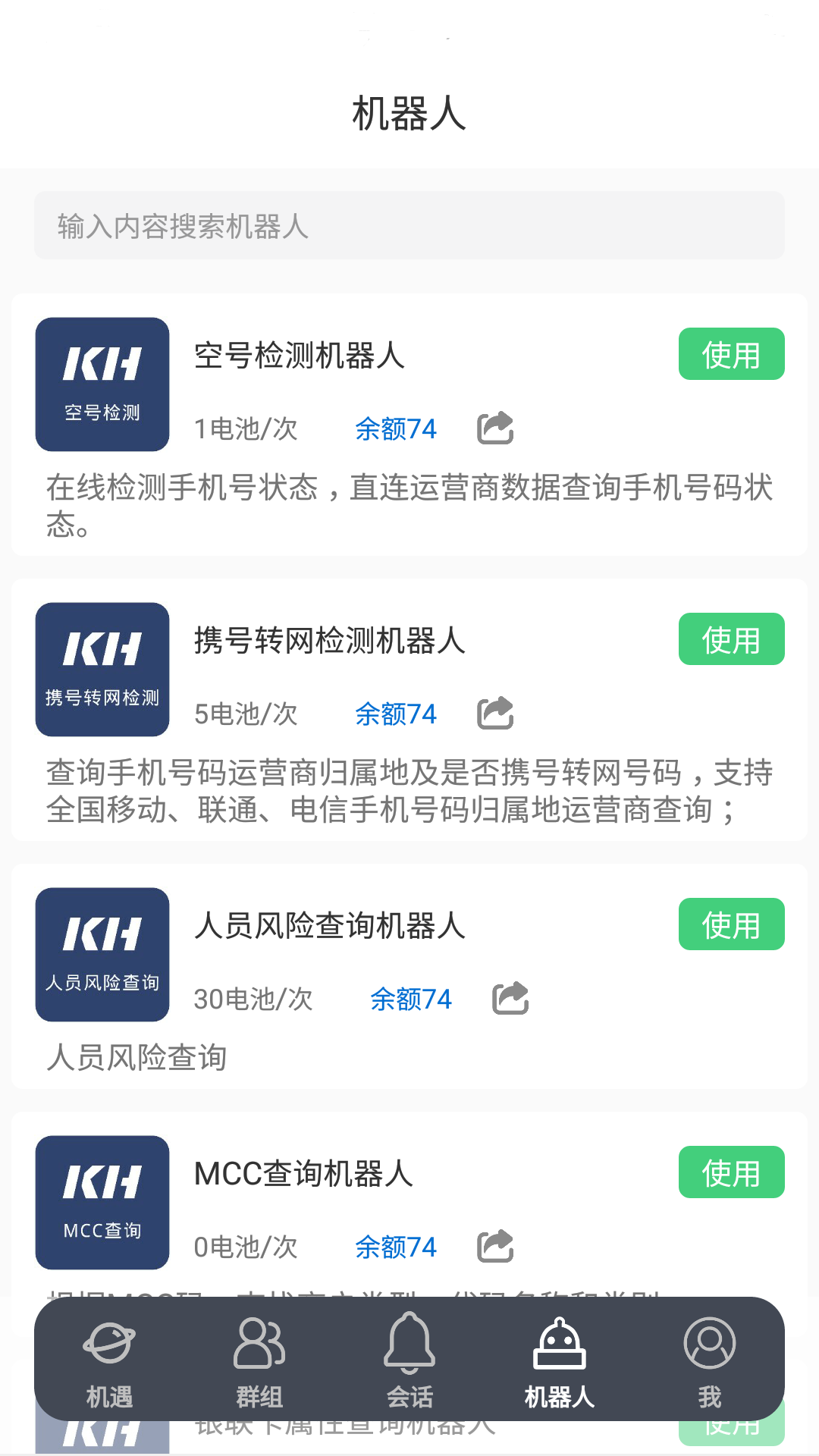Screen dimensions: 819x1456
Task: Click the share icon for 人员风险查询机器人
Action: click(510, 998)
